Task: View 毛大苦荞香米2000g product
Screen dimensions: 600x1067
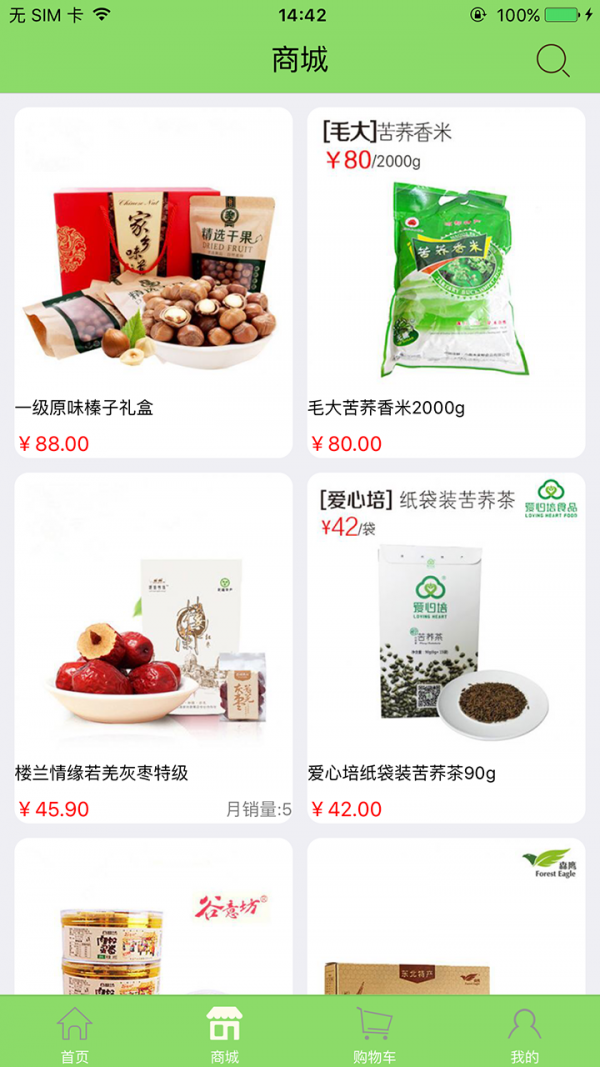Action: click(x=446, y=282)
